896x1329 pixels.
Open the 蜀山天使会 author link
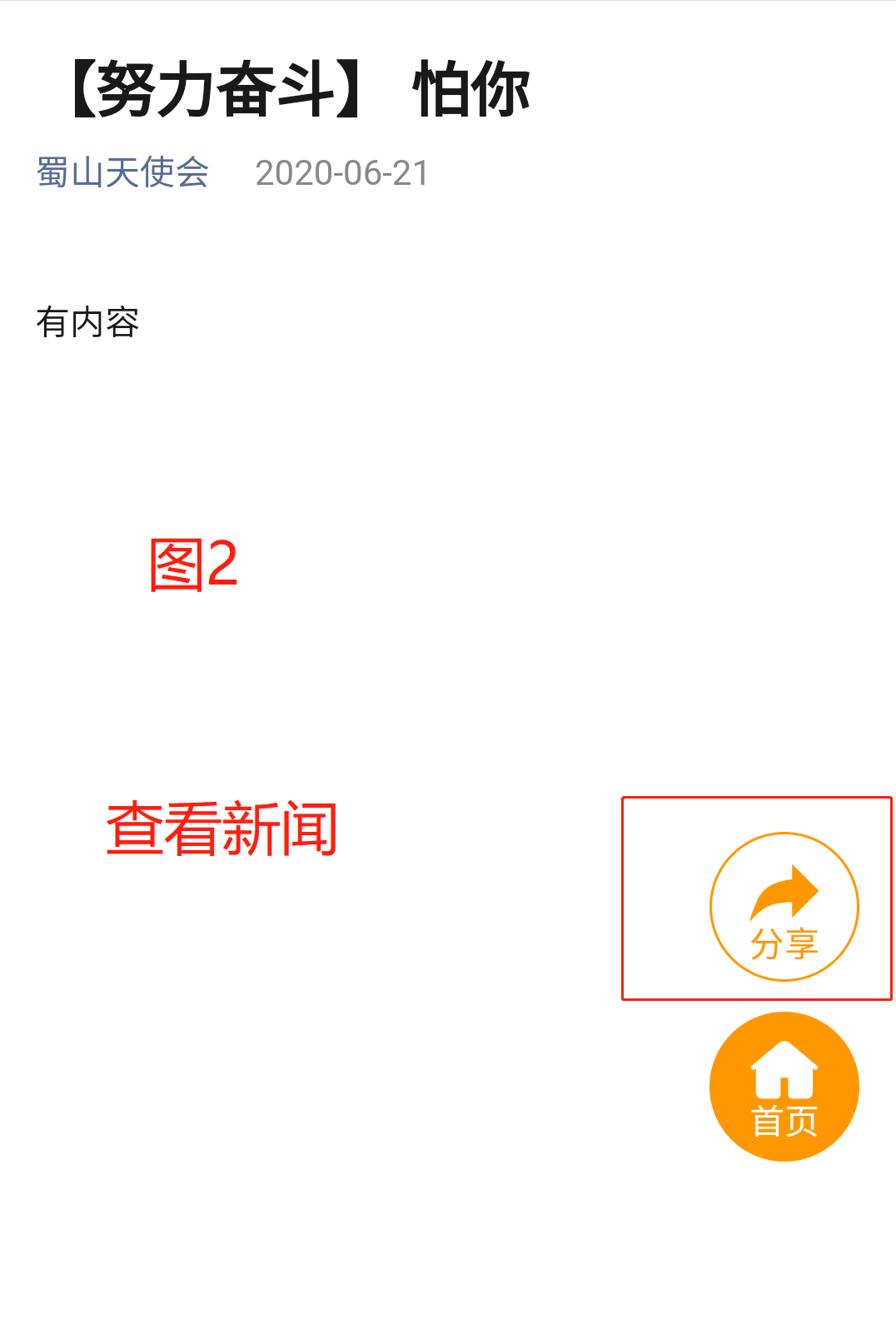[x=123, y=173]
